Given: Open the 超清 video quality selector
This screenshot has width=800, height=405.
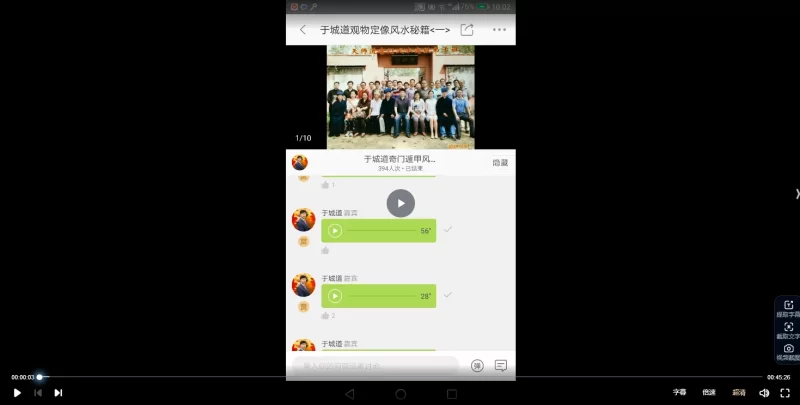Looking at the screenshot, I should [739, 393].
